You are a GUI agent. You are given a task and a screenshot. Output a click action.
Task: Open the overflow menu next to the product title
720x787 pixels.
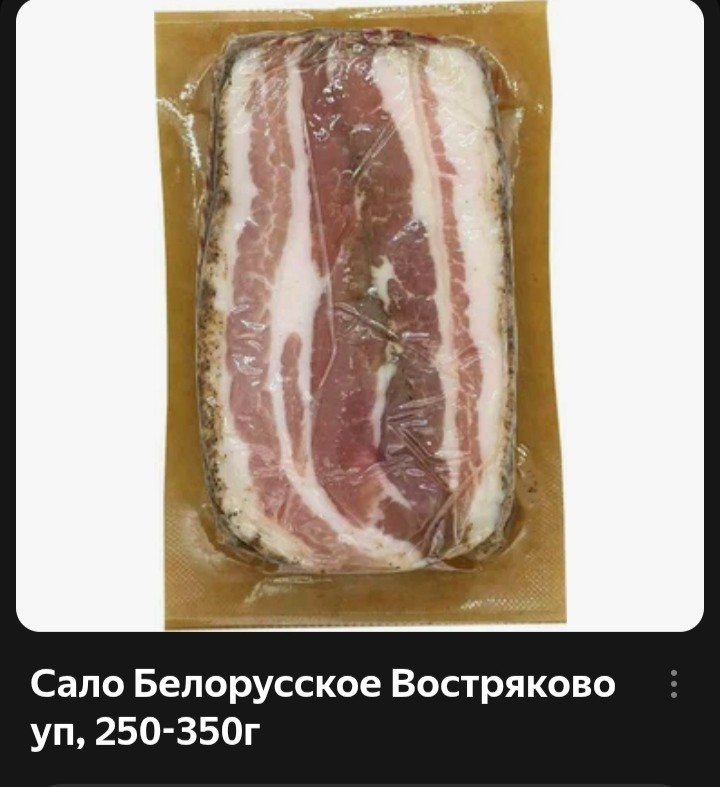click(673, 684)
